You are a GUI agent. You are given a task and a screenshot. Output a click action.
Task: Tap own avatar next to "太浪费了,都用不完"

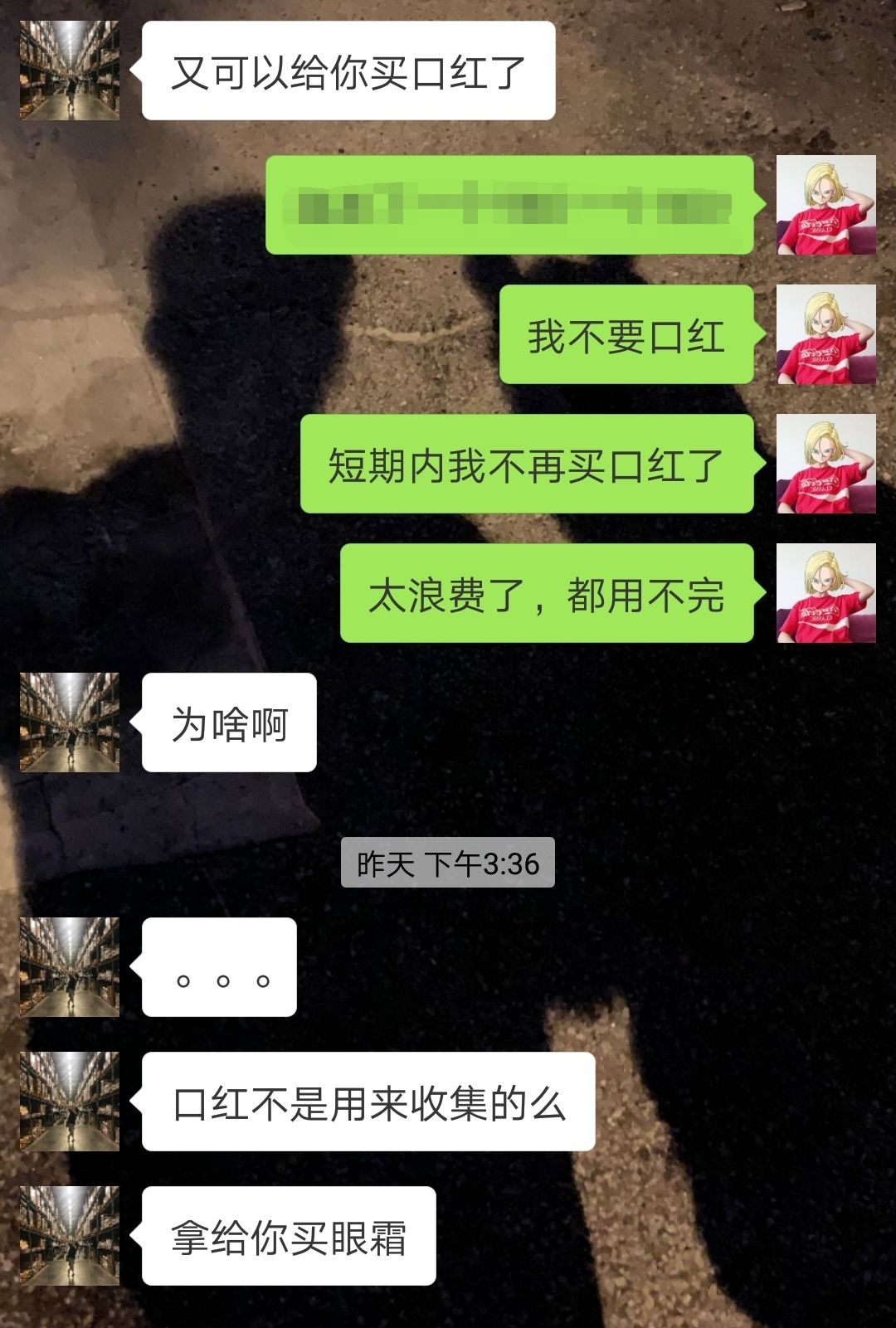tap(826, 593)
